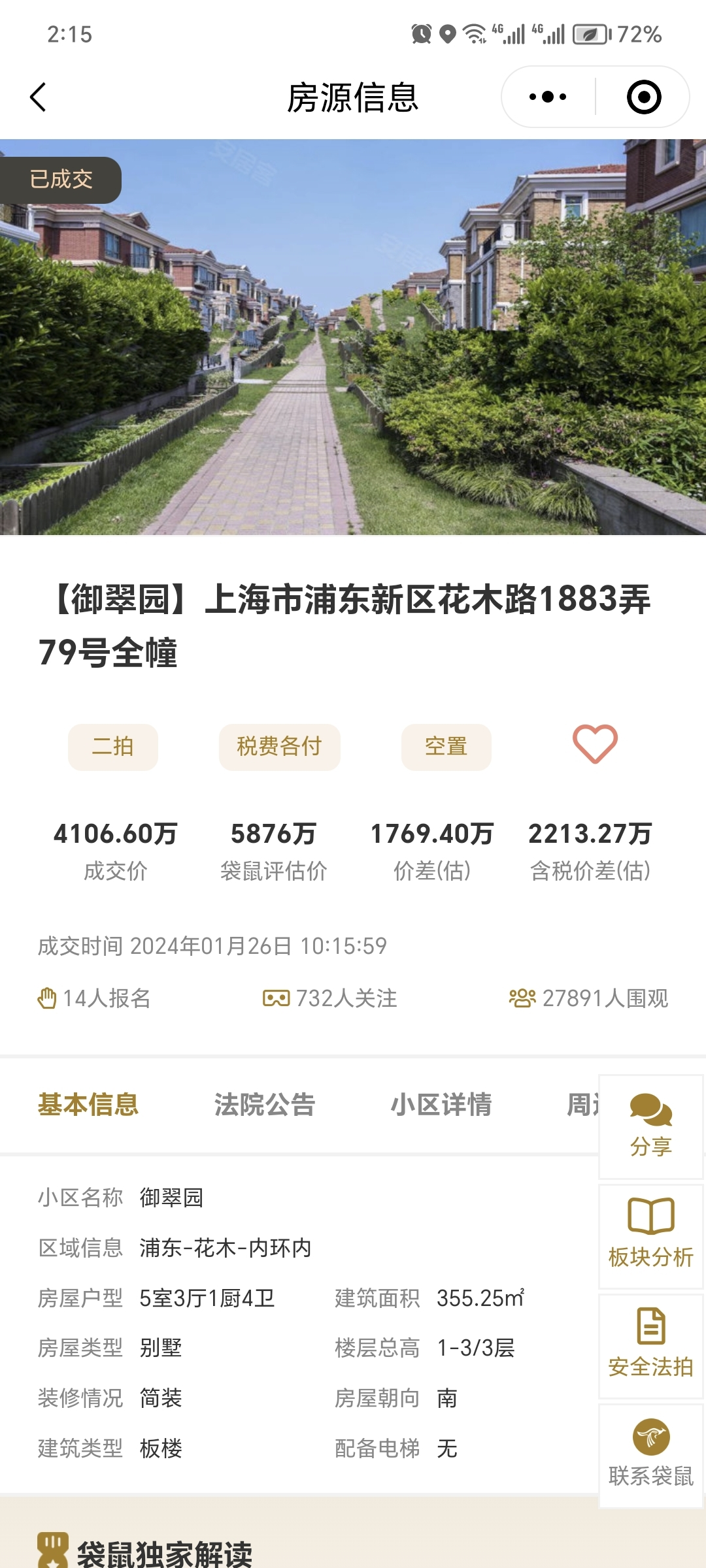Open the property photo at the top
The width and height of the screenshot is (706, 1568).
coord(353,336)
